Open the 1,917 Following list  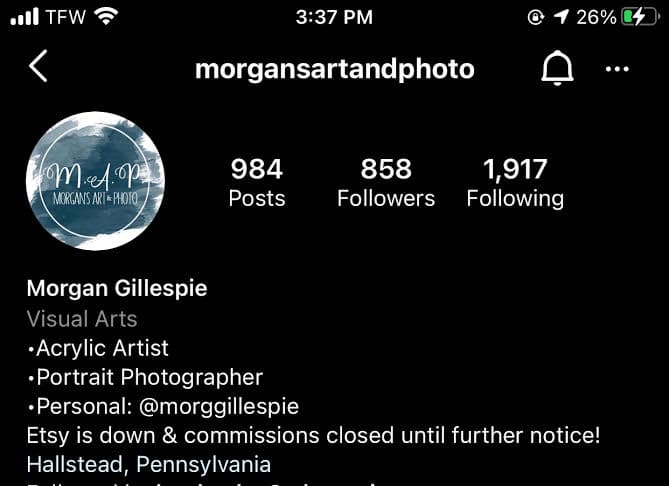515,182
